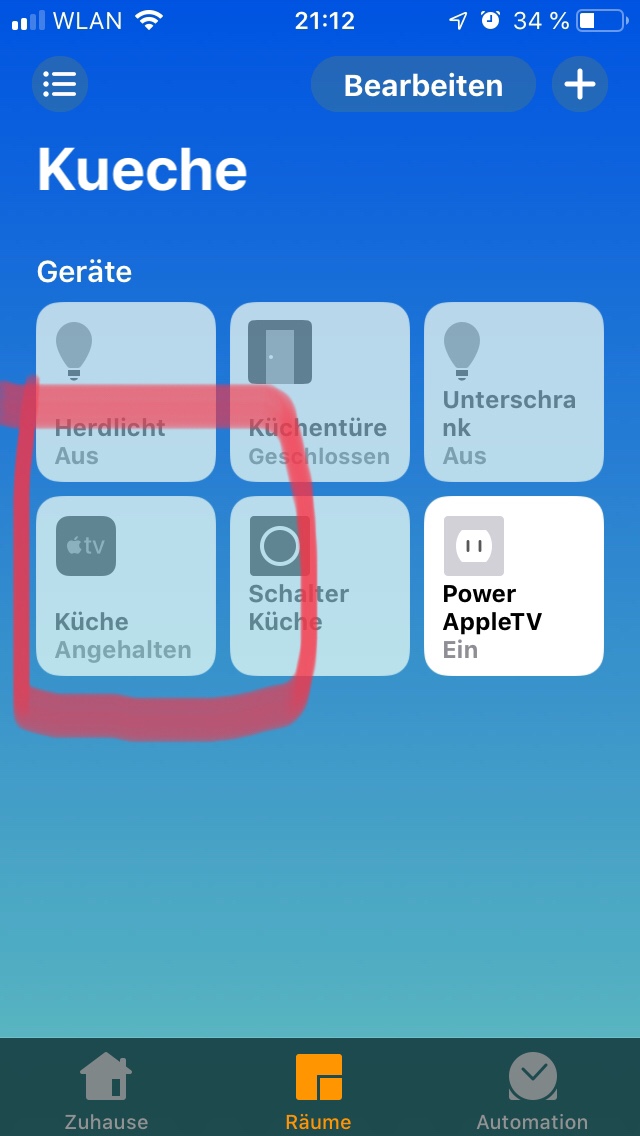Switch off Power AppleTV outlet
The width and height of the screenshot is (640, 1136).
click(x=514, y=586)
